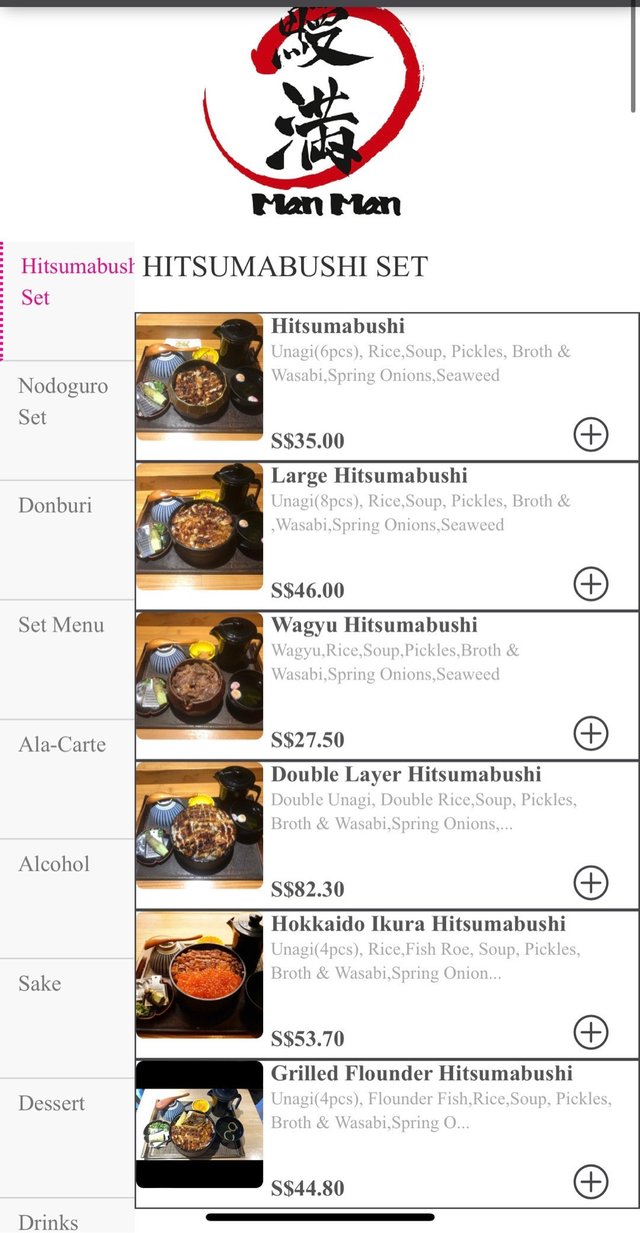The image size is (640, 1233).
Task: Add Hitsumabushi S$35.00 to the order
Action: [591, 435]
